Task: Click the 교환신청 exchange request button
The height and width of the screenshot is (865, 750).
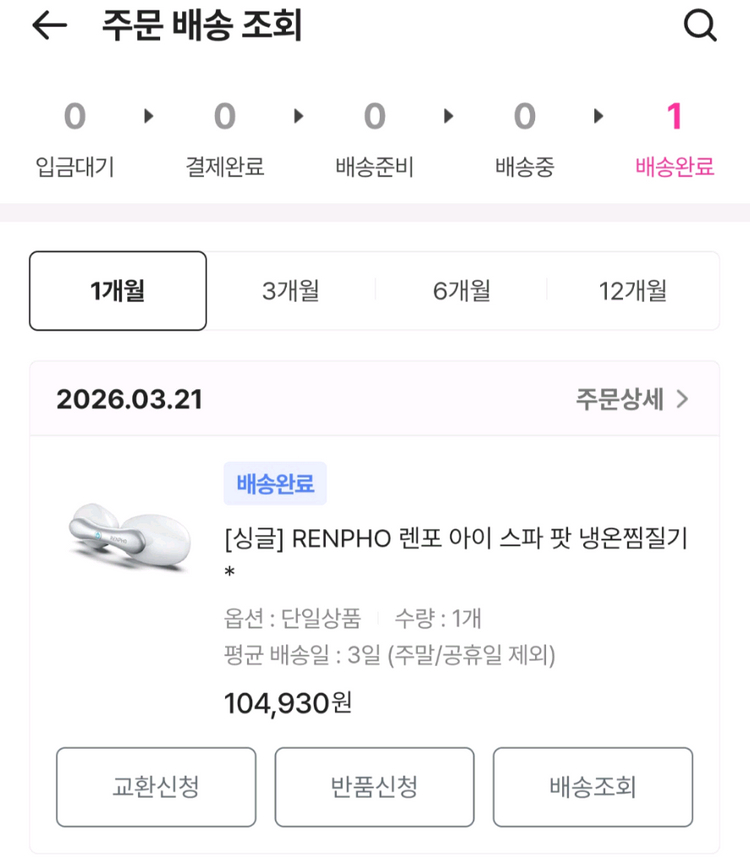Action: (x=156, y=787)
